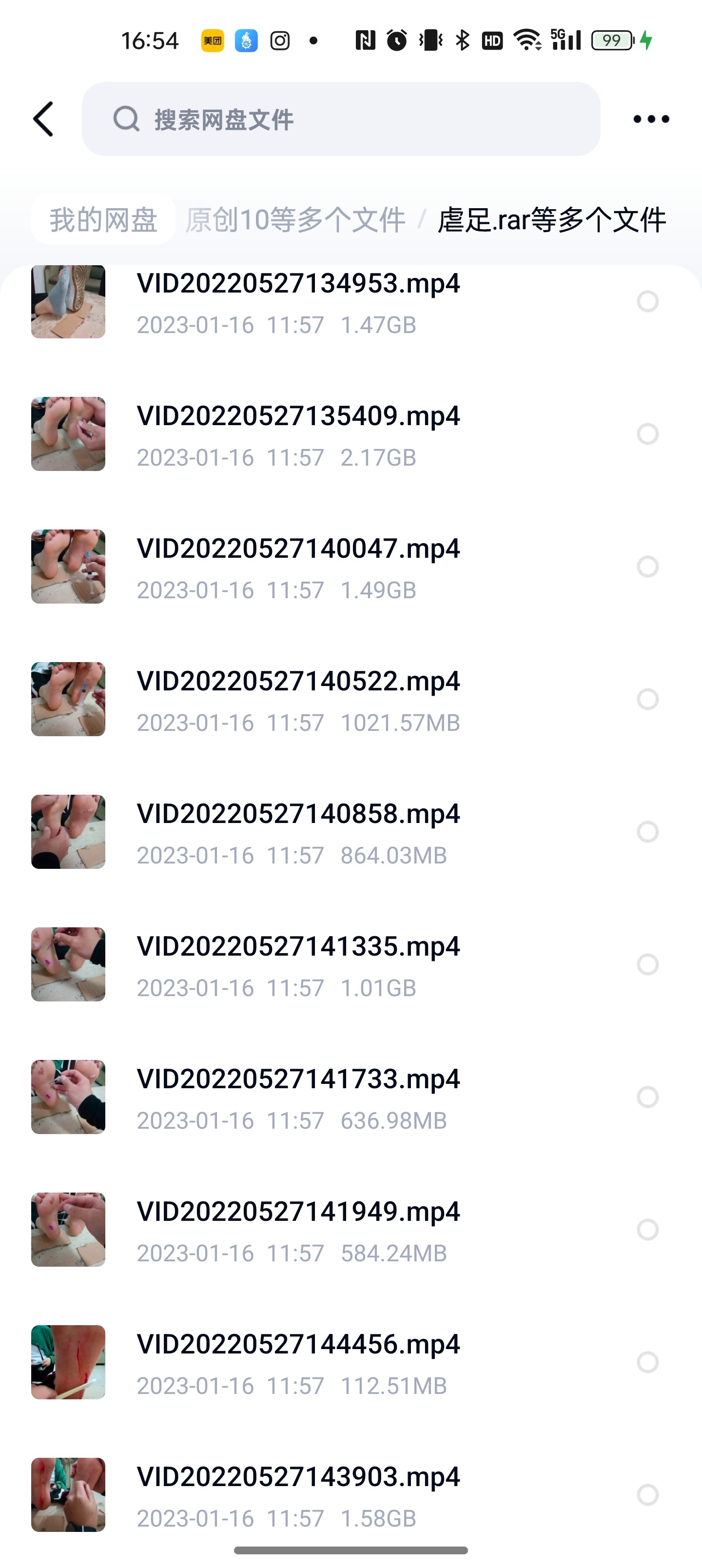Go to 原创10等多个文件 breadcrumb folder
Image resolution: width=702 pixels, height=1568 pixels.
click(295, 220)
